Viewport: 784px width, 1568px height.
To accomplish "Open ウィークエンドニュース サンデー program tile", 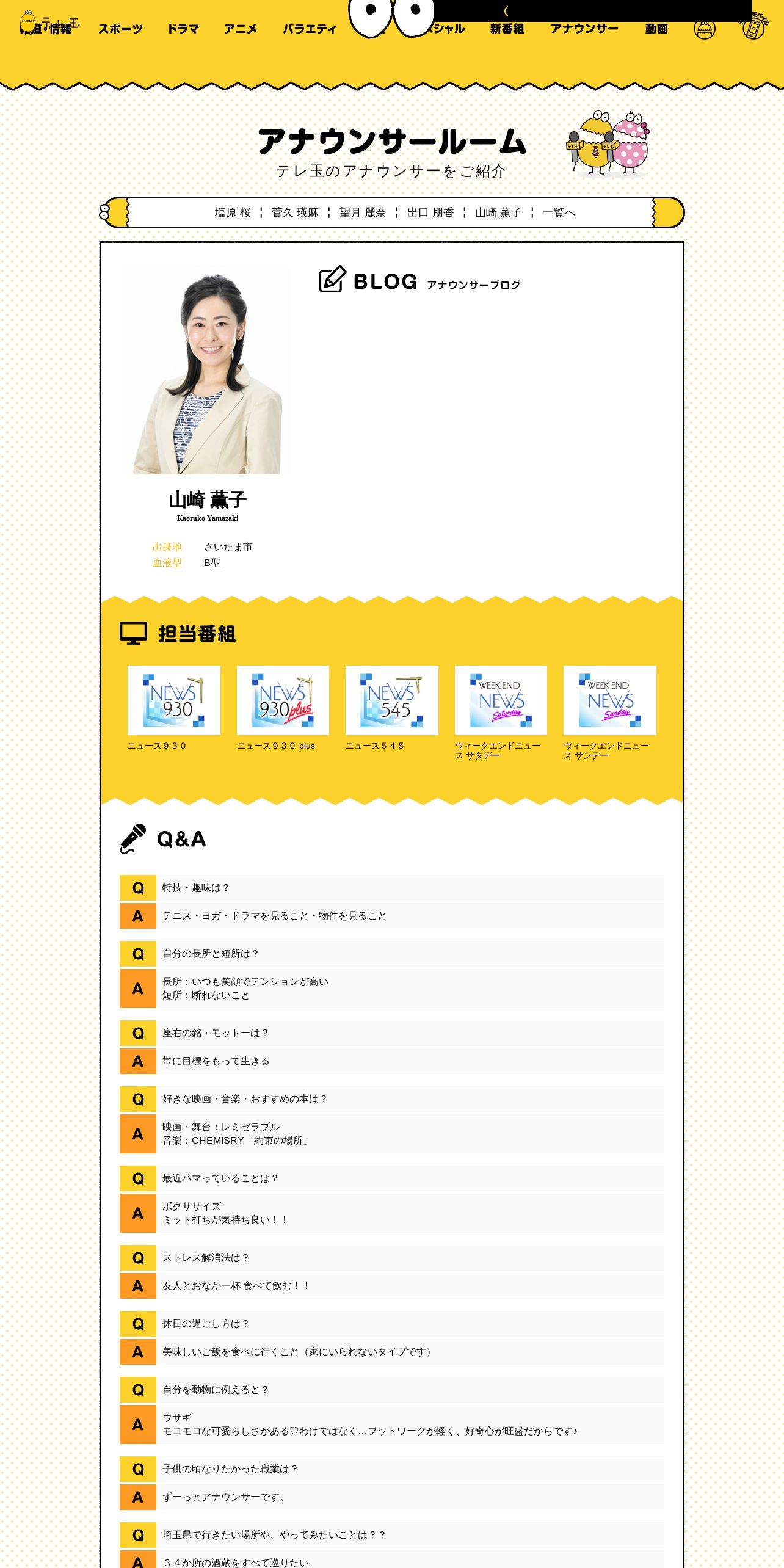I will point(609,713).
